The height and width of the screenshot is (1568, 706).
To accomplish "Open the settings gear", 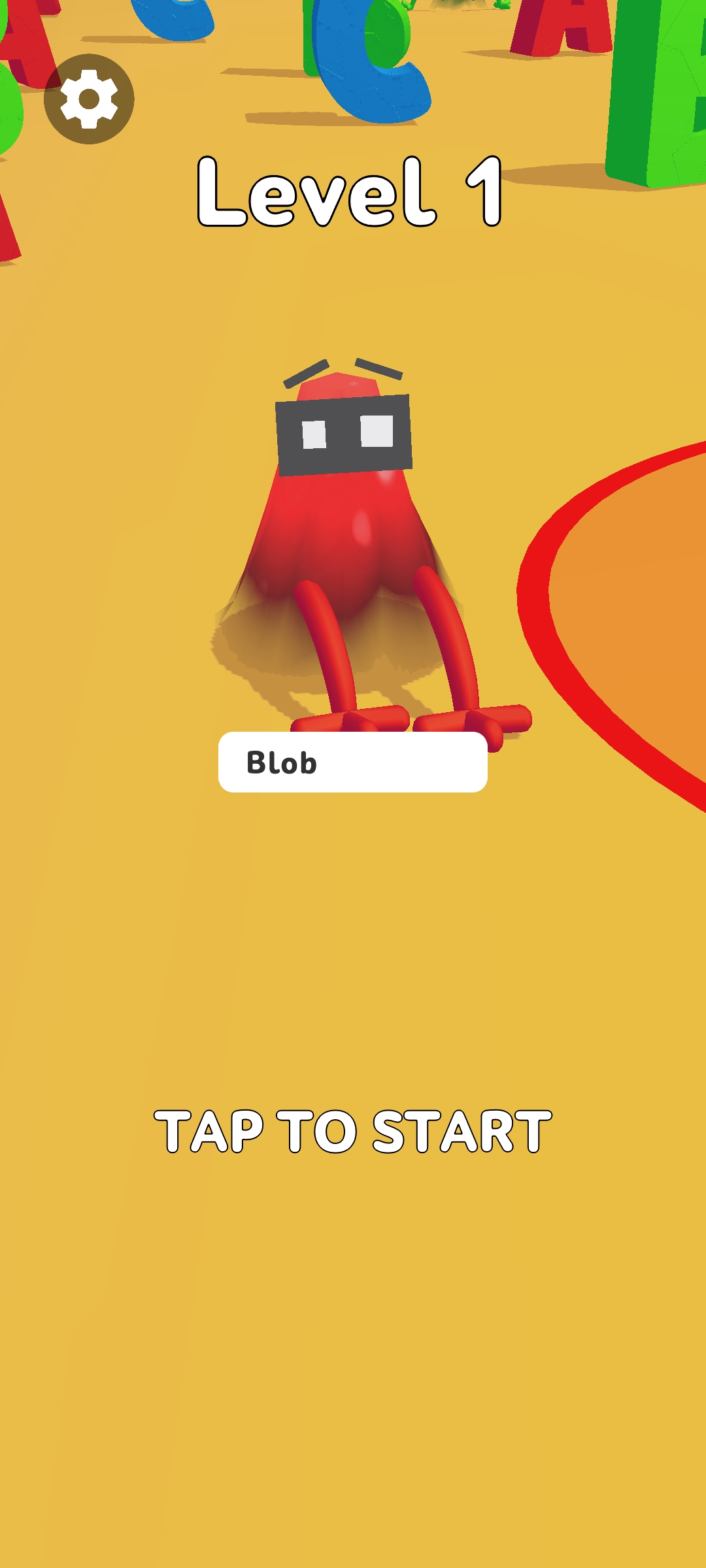I will tap(89, 99).
